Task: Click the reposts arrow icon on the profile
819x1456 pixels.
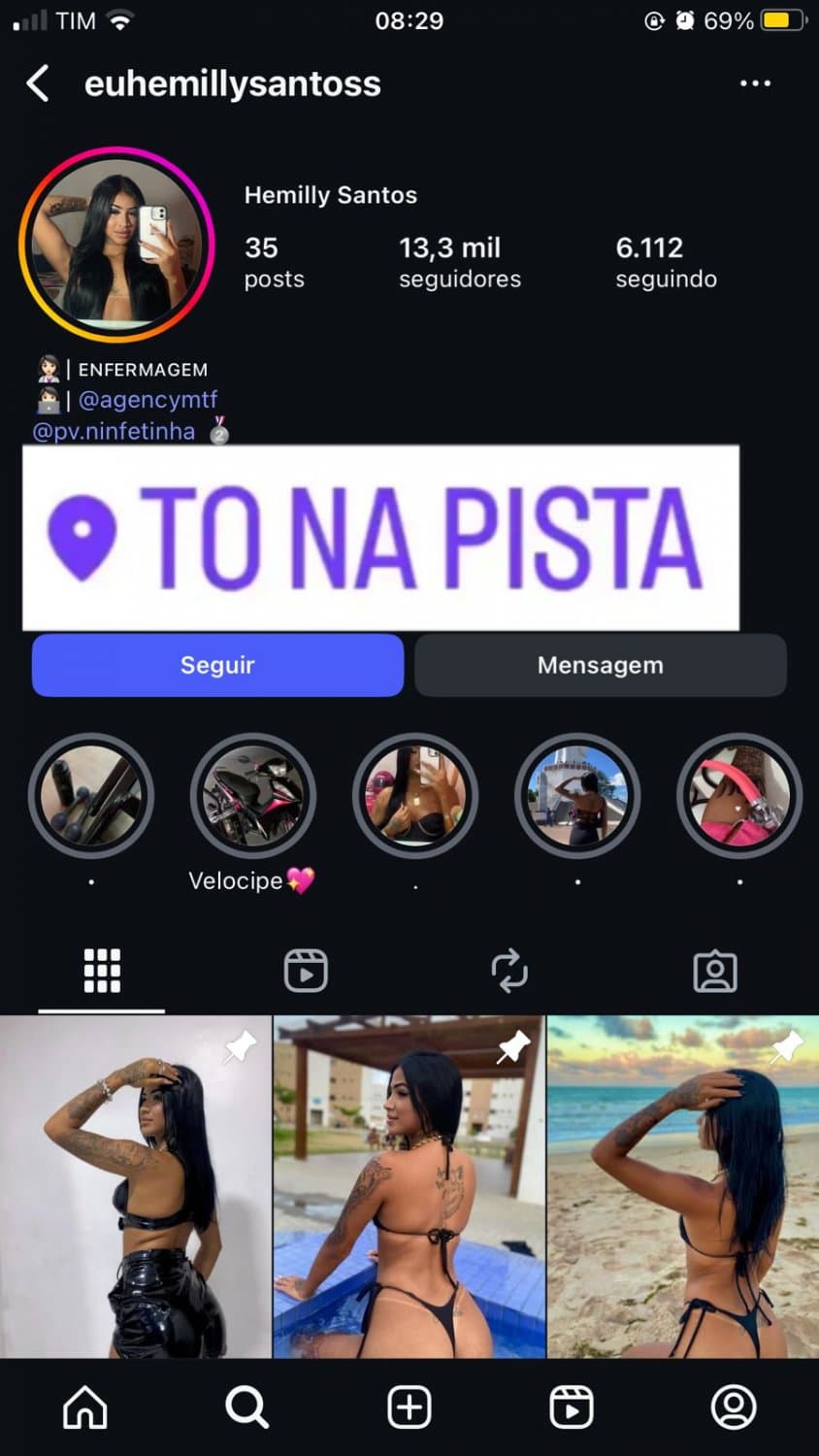Action: coord(511,970)
